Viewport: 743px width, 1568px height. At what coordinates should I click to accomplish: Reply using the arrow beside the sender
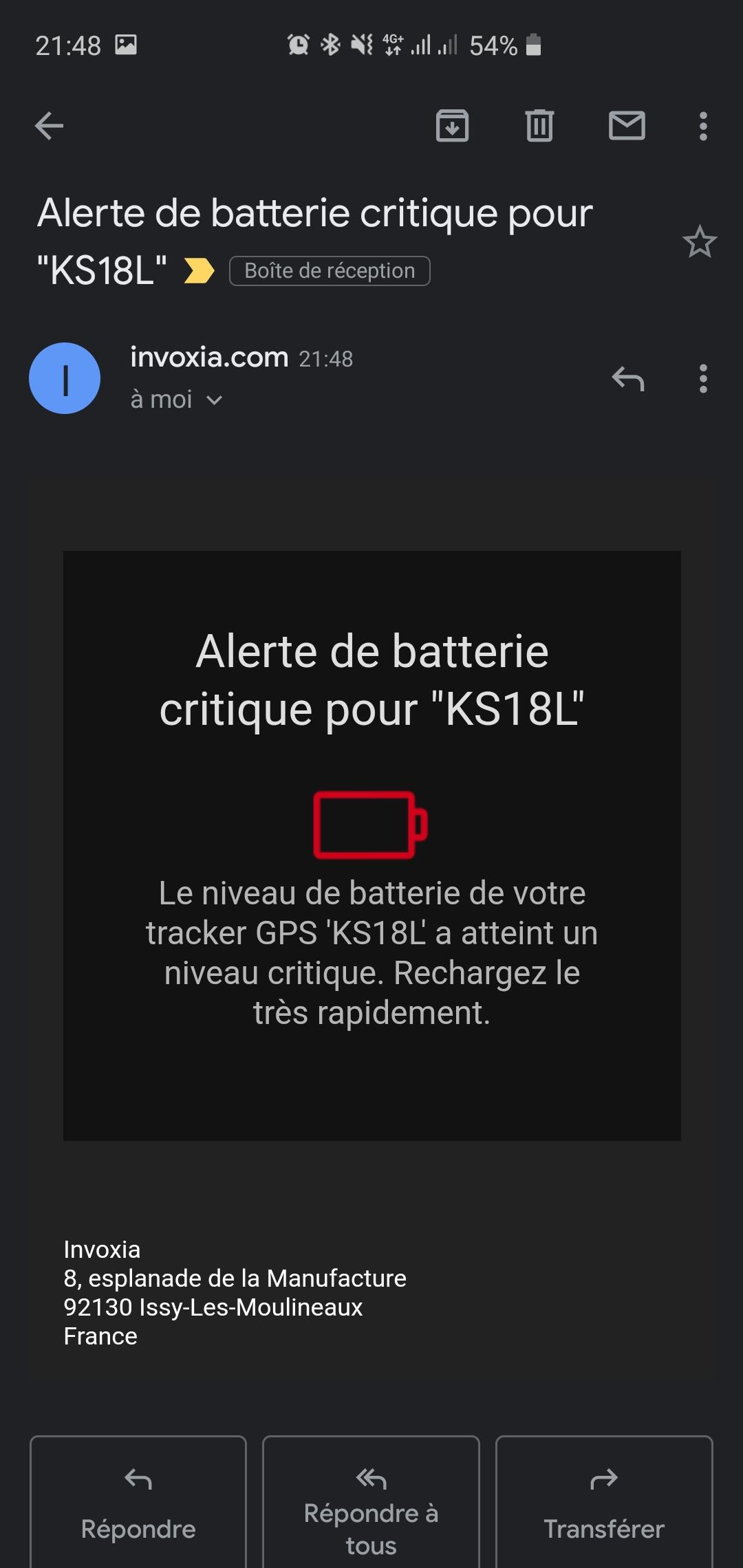(x=627, y=378)
